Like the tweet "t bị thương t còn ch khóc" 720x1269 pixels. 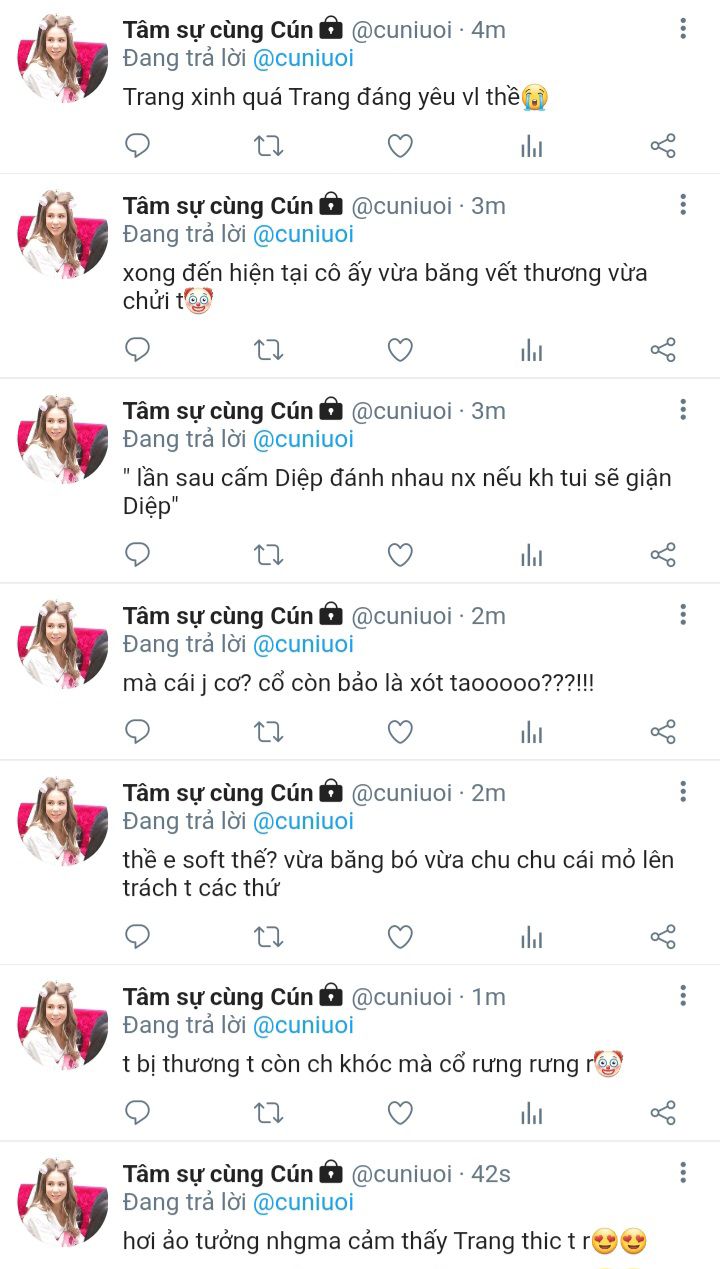pyautogui.click(x=400, y=1112)
